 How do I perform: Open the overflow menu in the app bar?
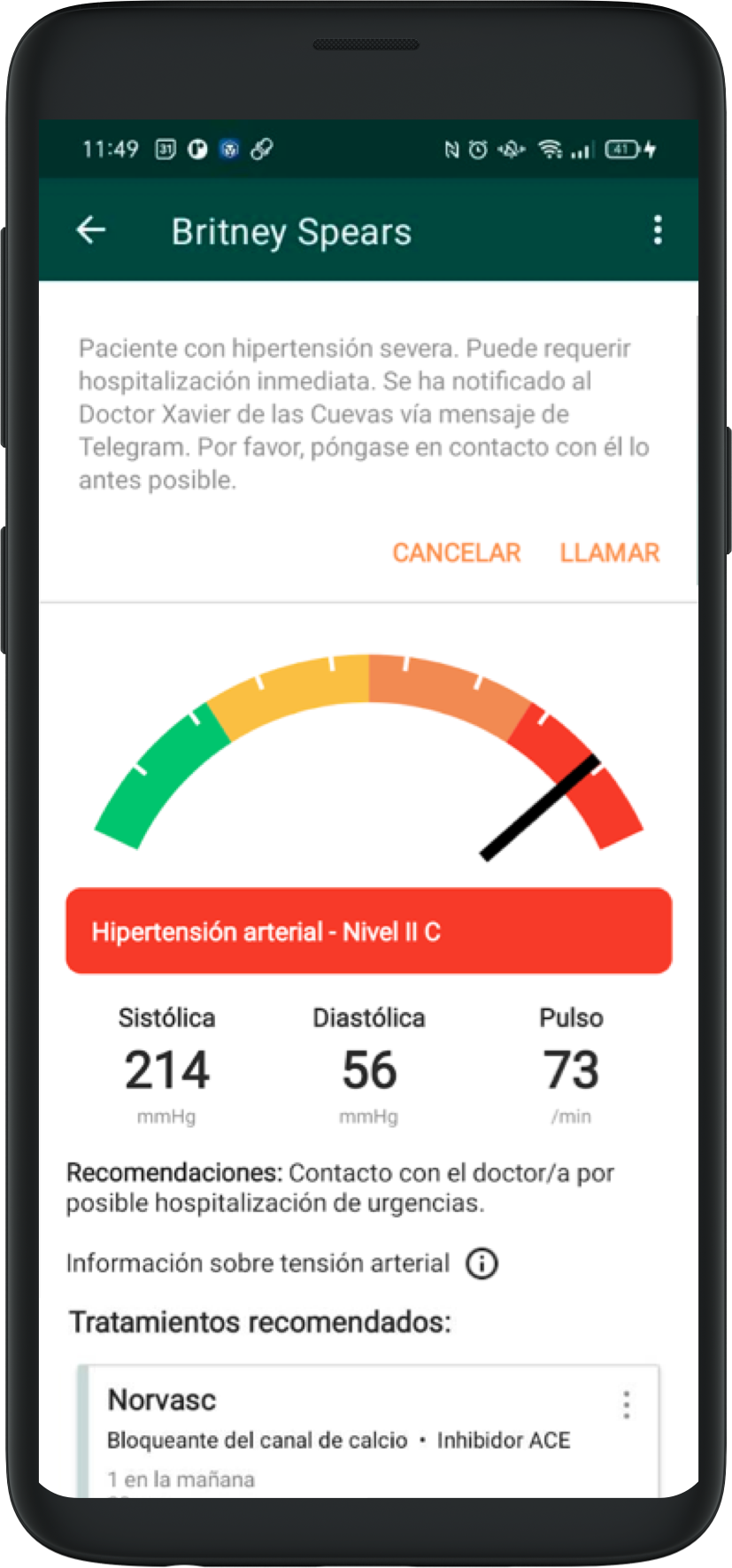(x=657, y=230)
